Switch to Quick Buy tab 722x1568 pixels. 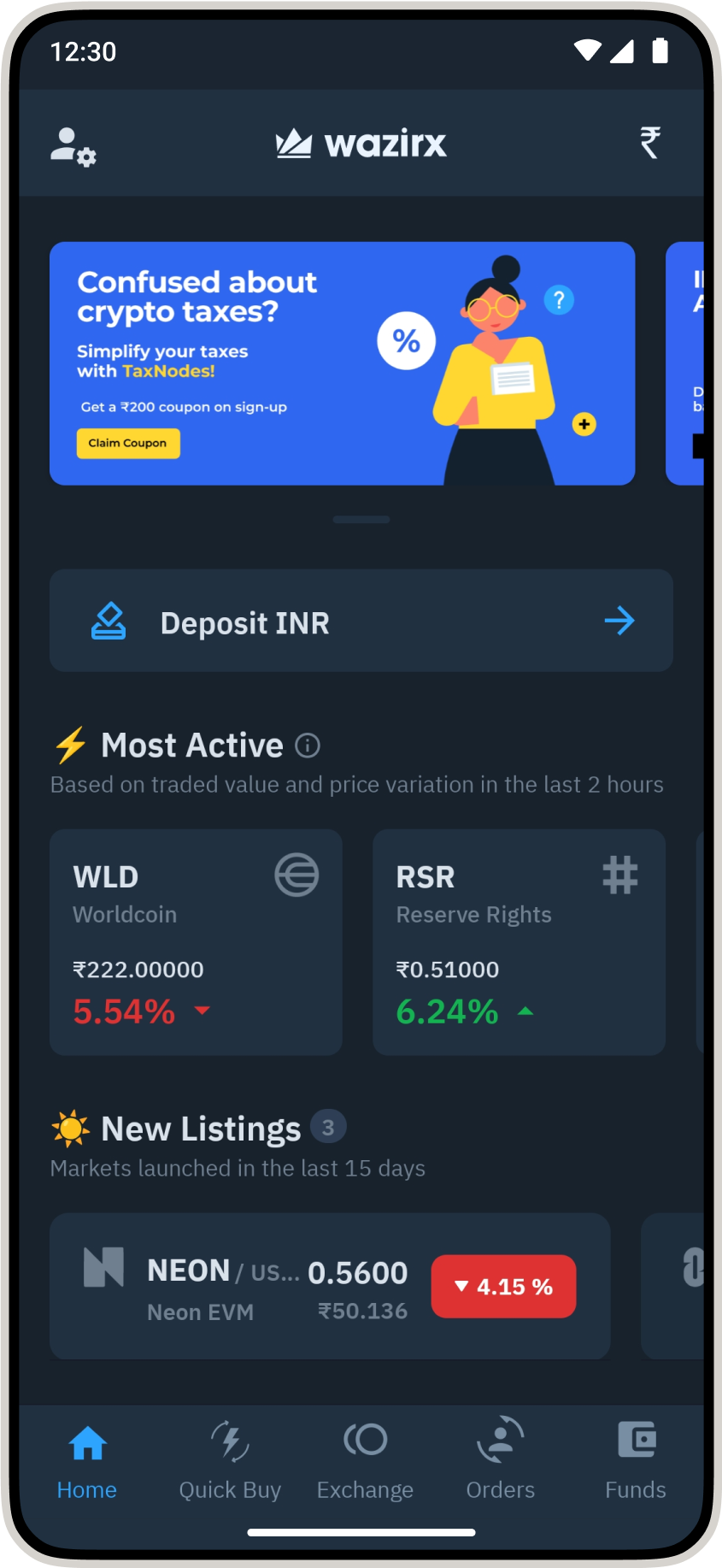[230, 1459]
